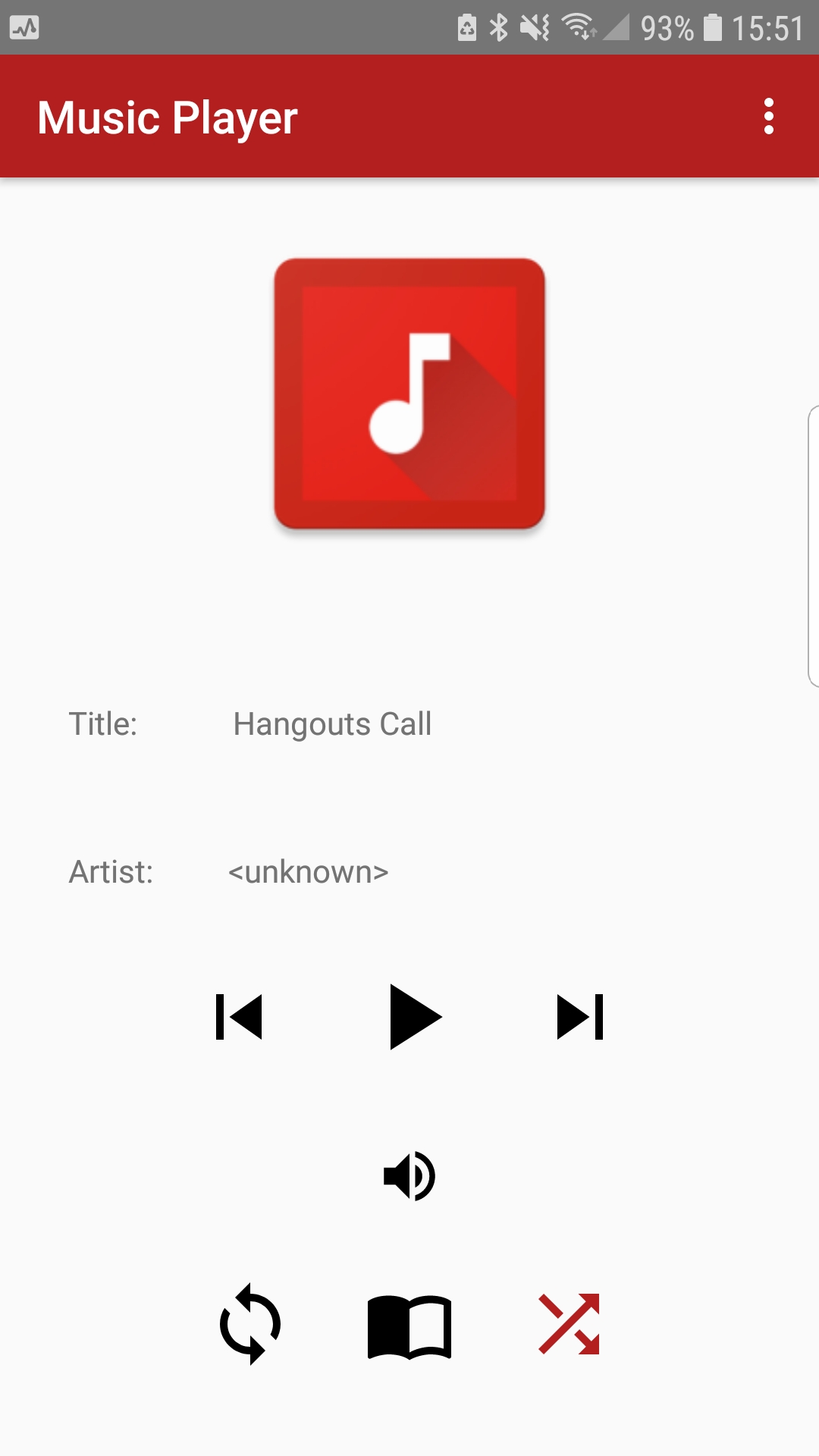Mute audio via speaker icon
The height and width of the screenshot is (1456, 819).
point(409,1174)
